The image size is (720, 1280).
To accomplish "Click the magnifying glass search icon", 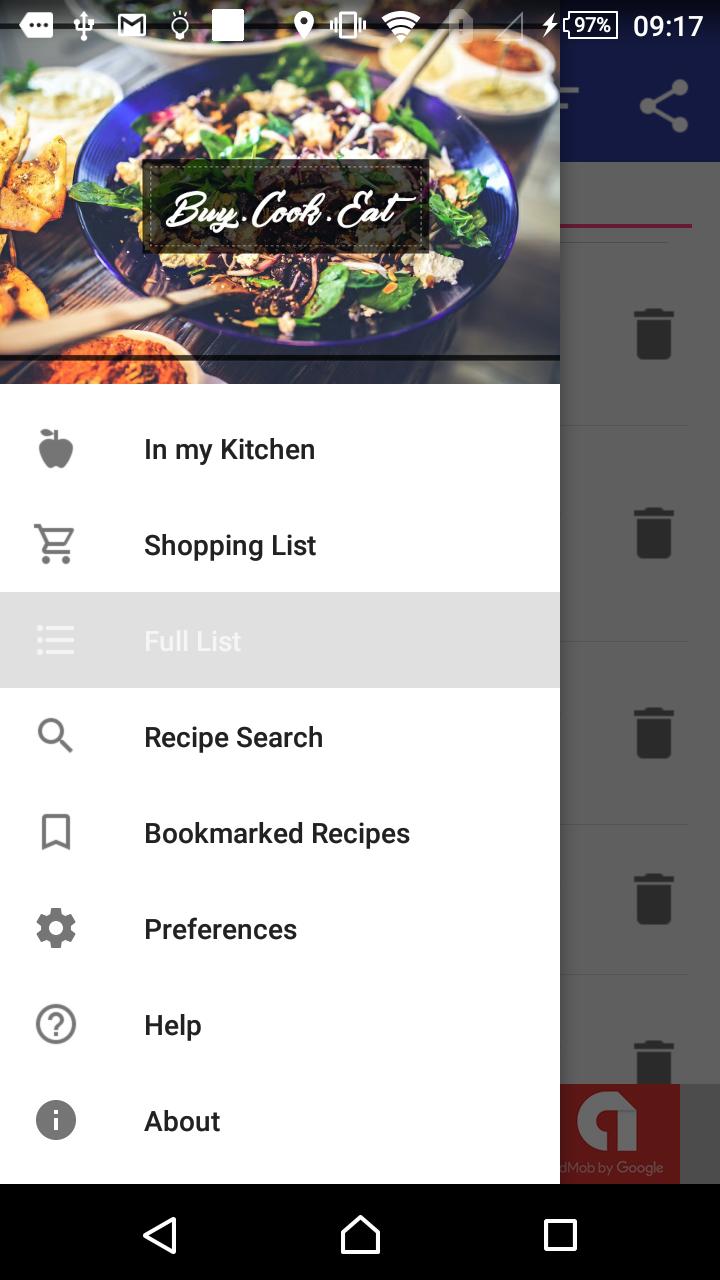I will pos(55,737).
